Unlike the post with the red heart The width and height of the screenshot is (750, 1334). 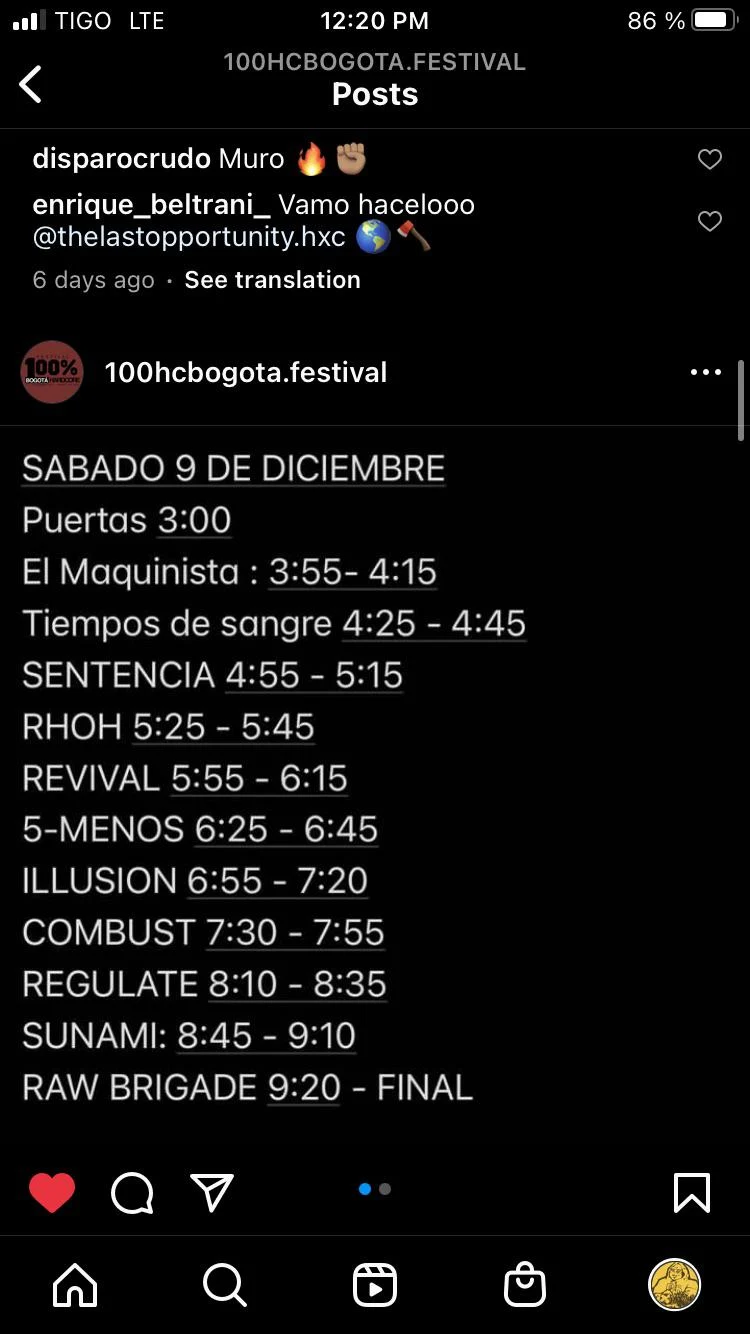52,1192
